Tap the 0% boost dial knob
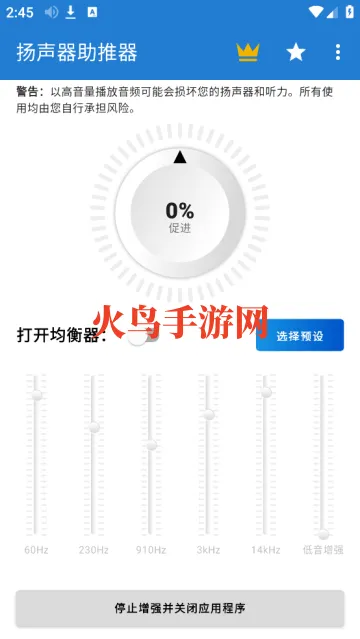 tap(180, 213)
